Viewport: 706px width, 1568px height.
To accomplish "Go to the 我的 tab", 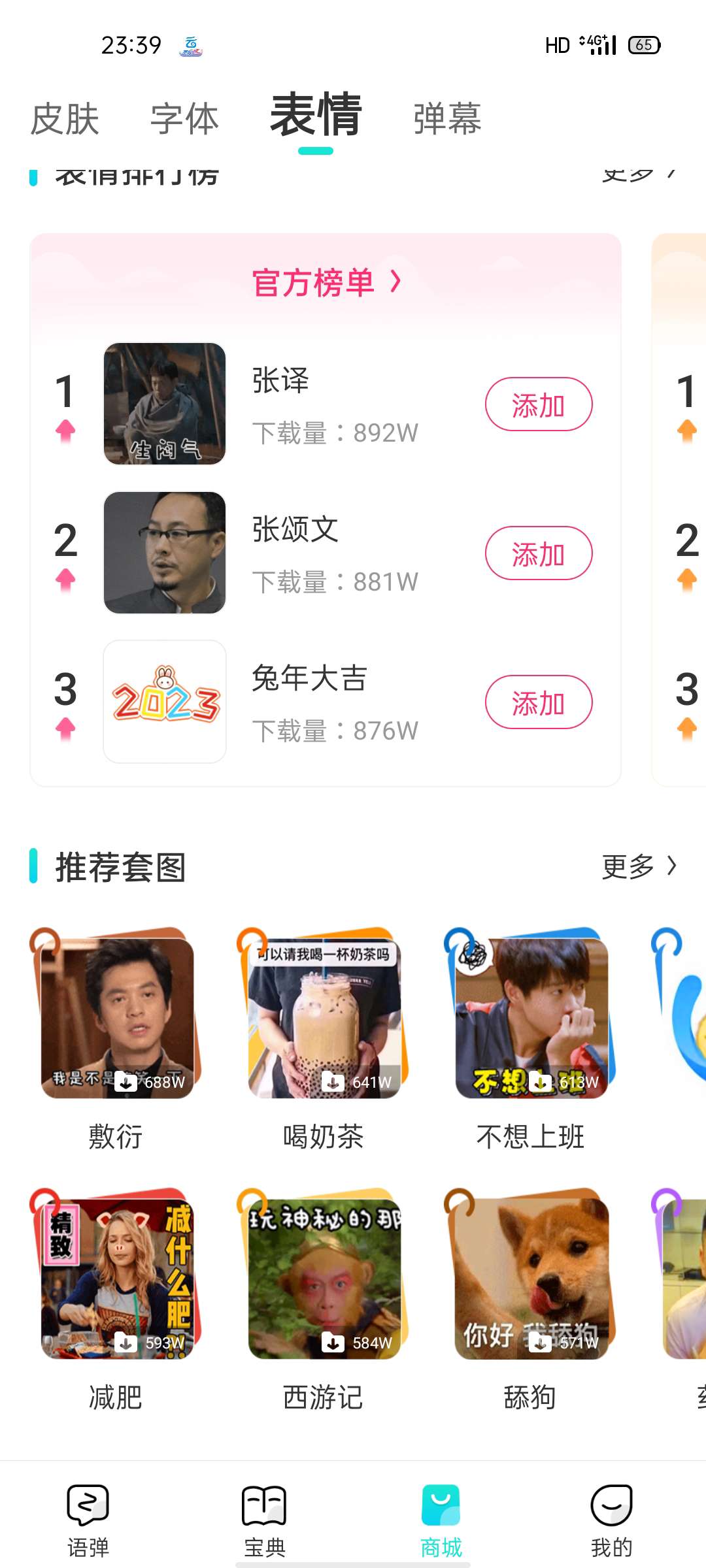I will 611,1520.
